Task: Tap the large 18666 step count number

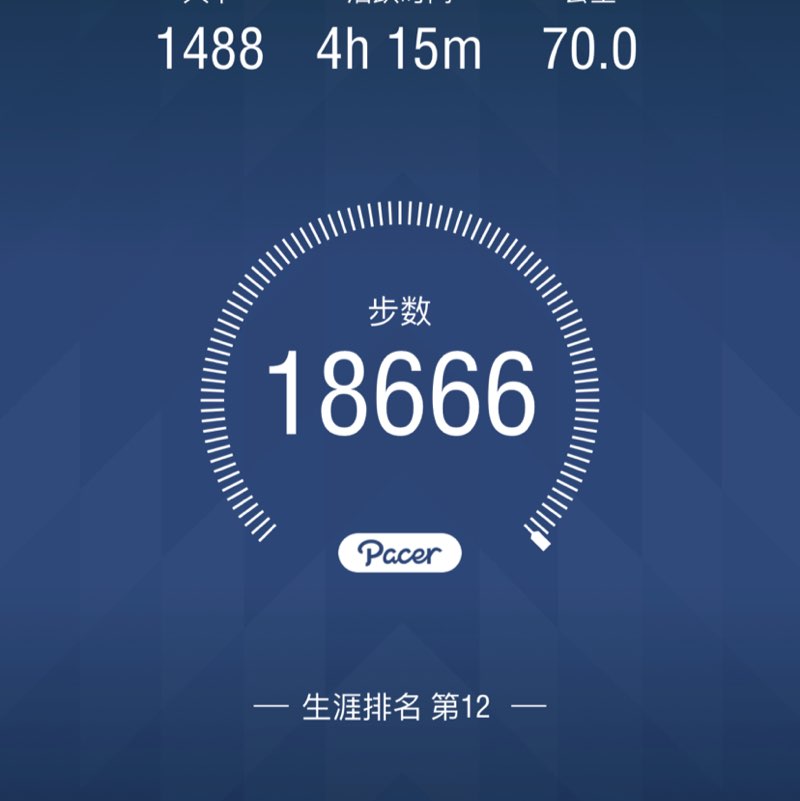Action: click(399, 390)
